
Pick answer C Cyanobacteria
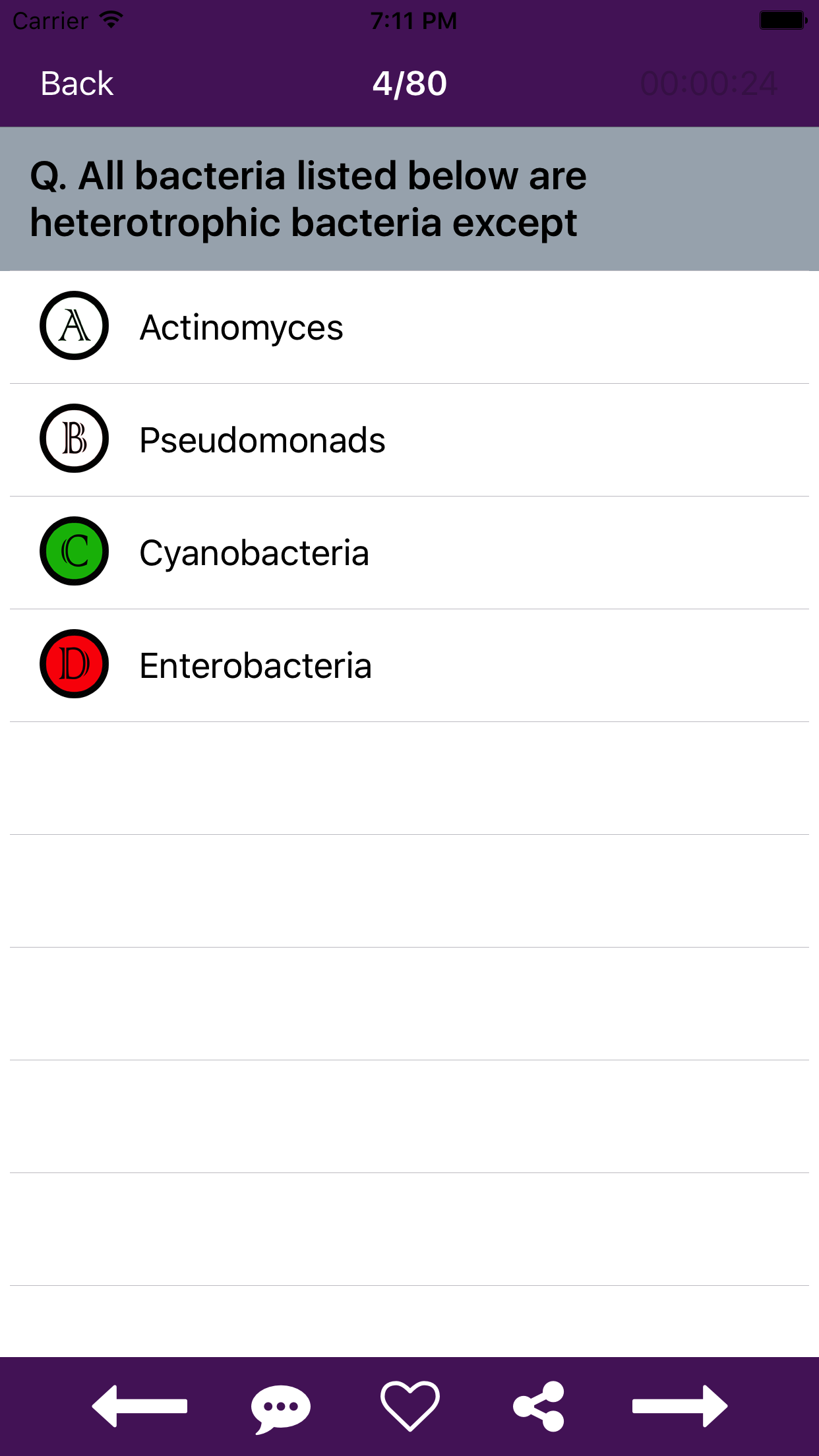(x=409, y=553)
